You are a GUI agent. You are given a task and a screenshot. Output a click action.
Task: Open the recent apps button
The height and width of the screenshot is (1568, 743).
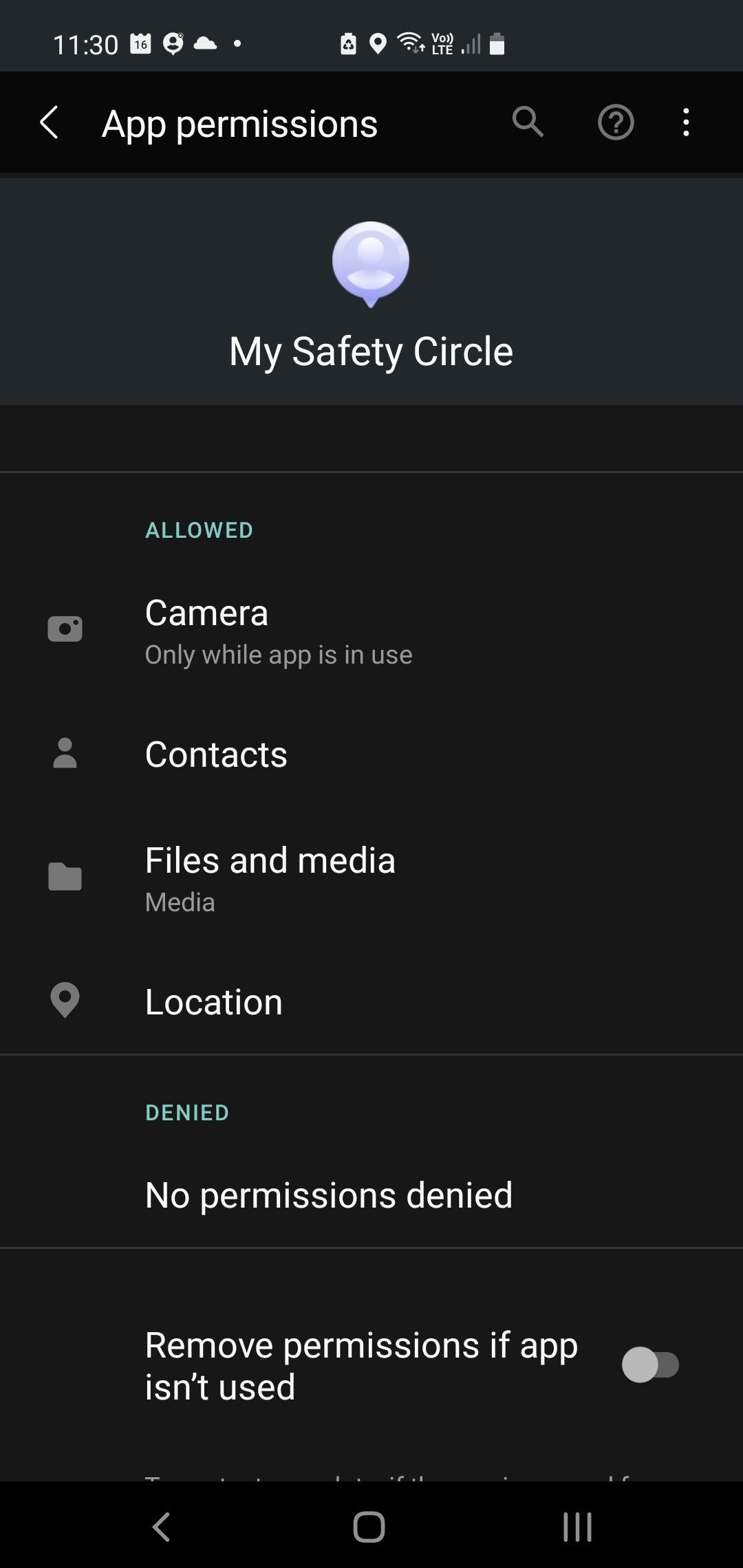[577, 1528]
